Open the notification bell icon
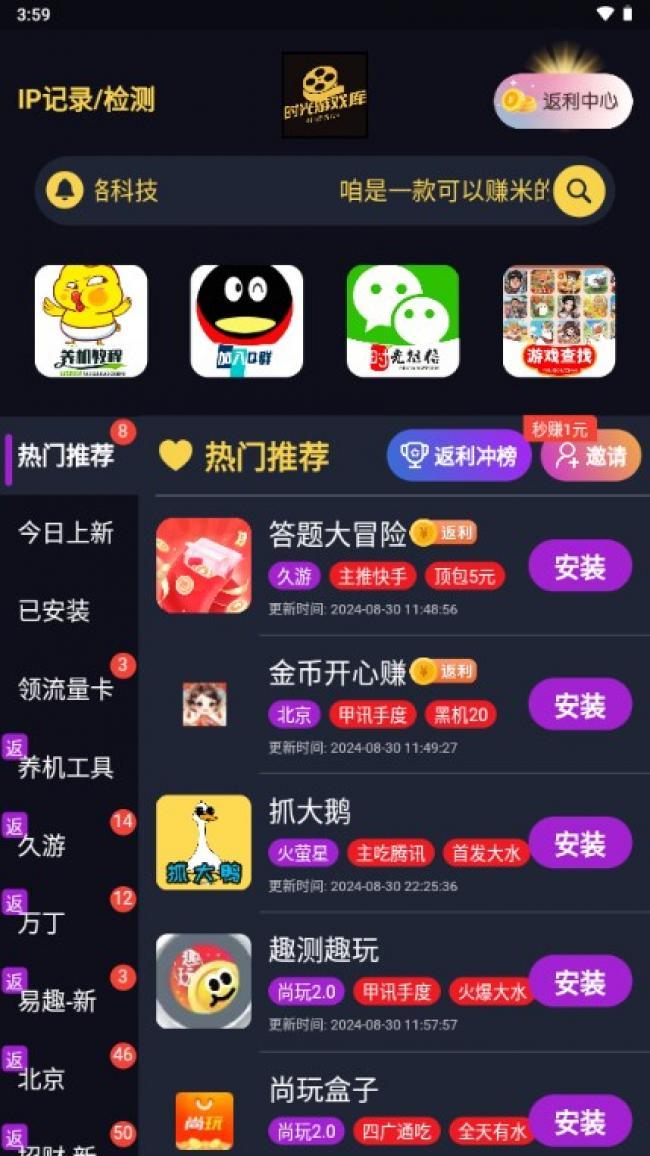The height and width of the screenshot is (1156, 650). [x=65, y=189]
